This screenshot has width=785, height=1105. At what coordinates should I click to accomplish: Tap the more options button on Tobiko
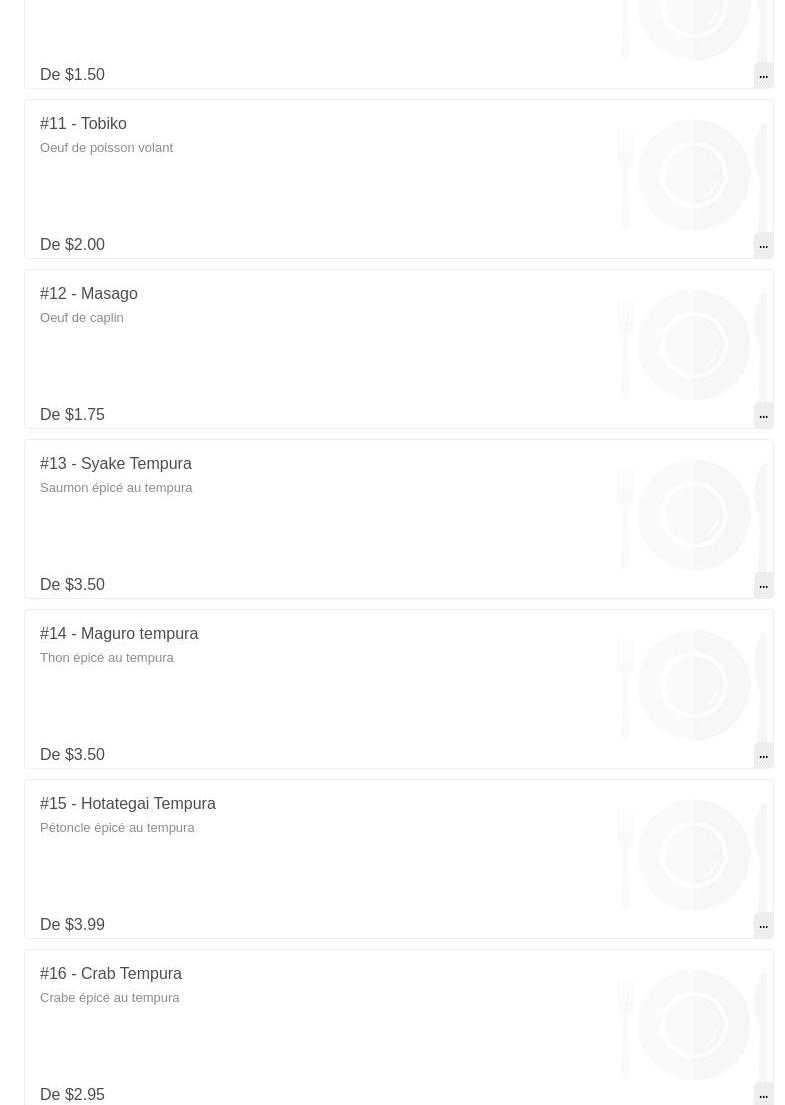pyautogui.click(x=763, y=245)
